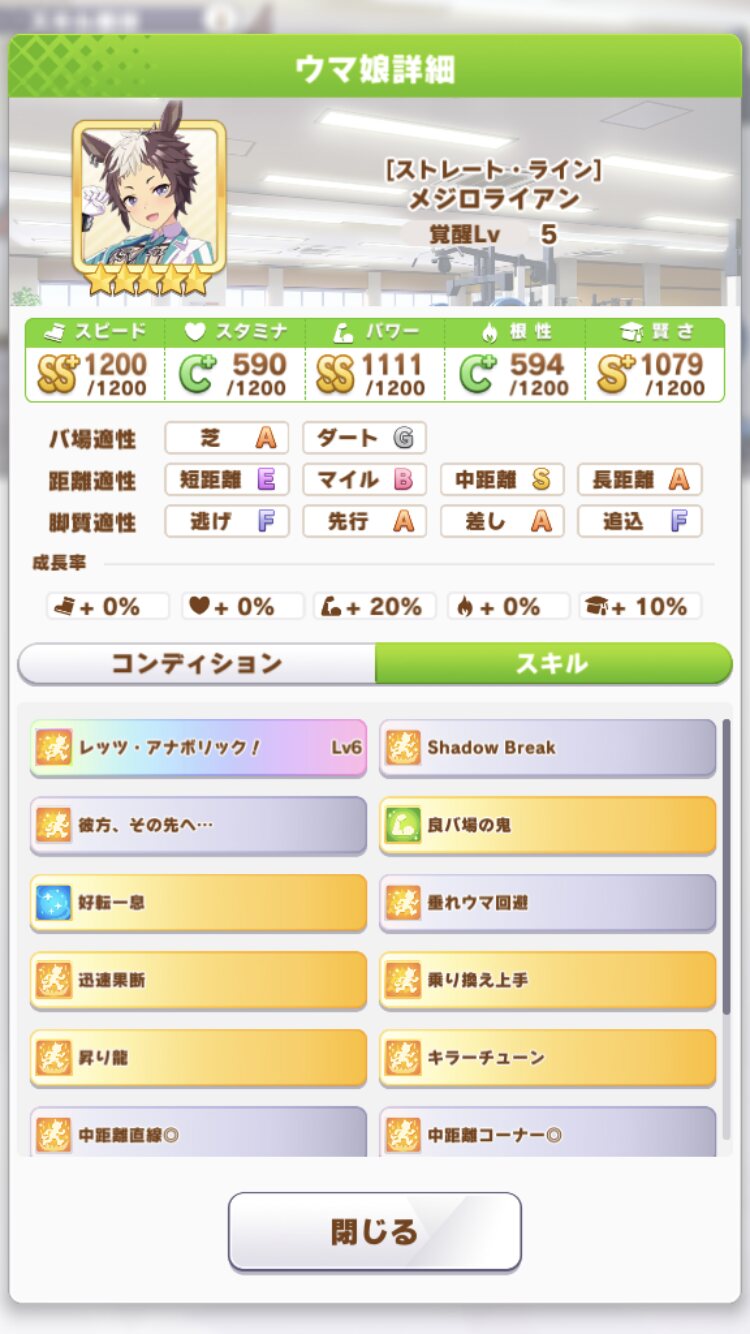Open the 中距離直線◎ skill
This screenshot has height=1334, width=750.
(x=198, y=1133)
